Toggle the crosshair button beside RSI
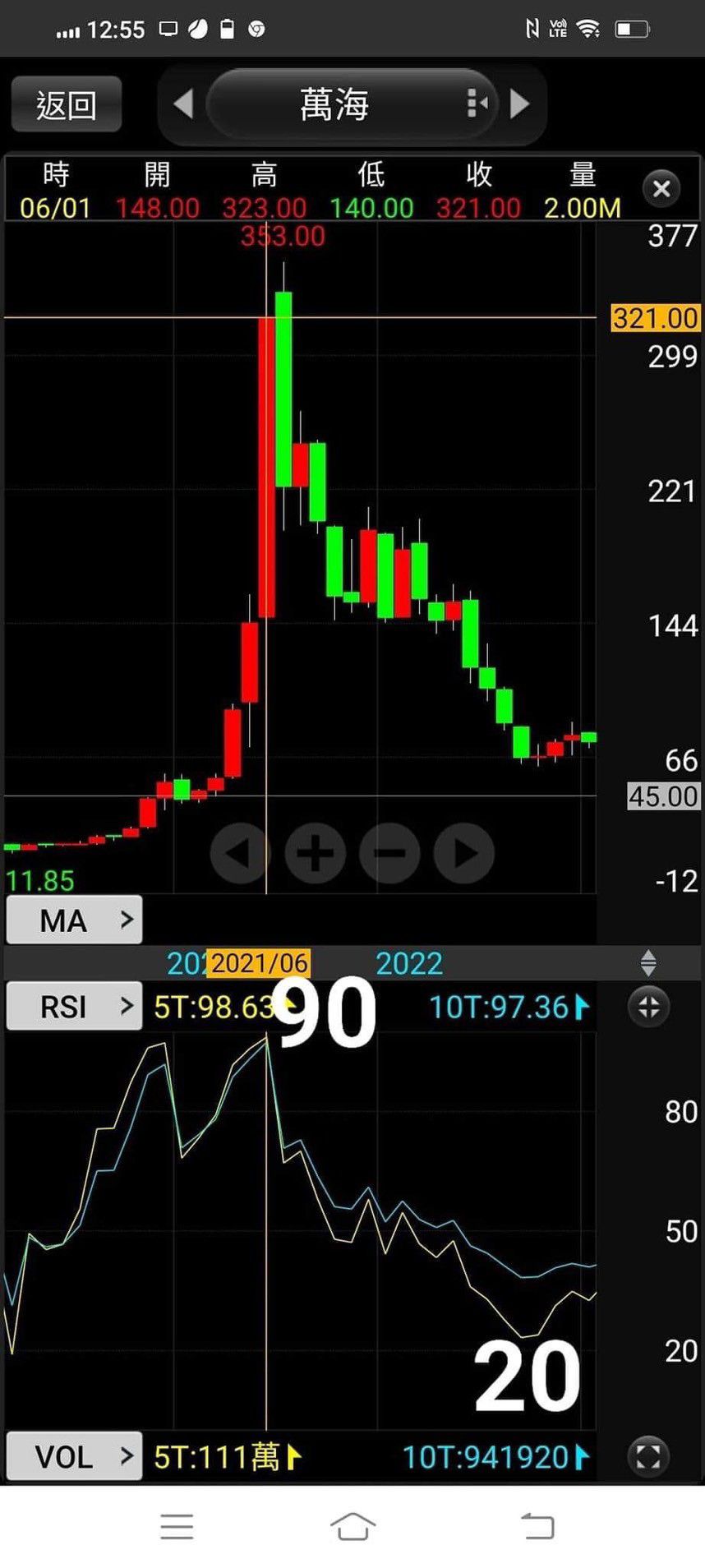The height and width of the screenshot is (1568, 705). (648, 1007)
